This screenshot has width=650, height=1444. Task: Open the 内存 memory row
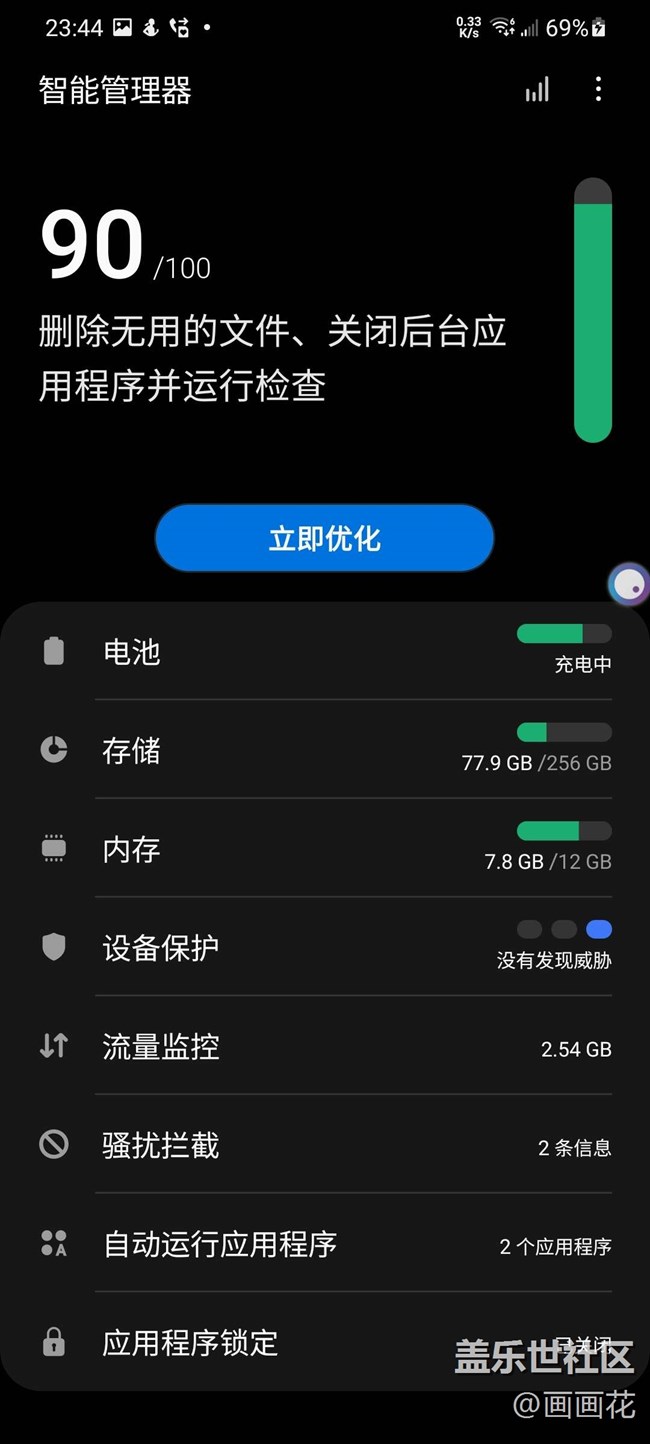coord(325,848)
